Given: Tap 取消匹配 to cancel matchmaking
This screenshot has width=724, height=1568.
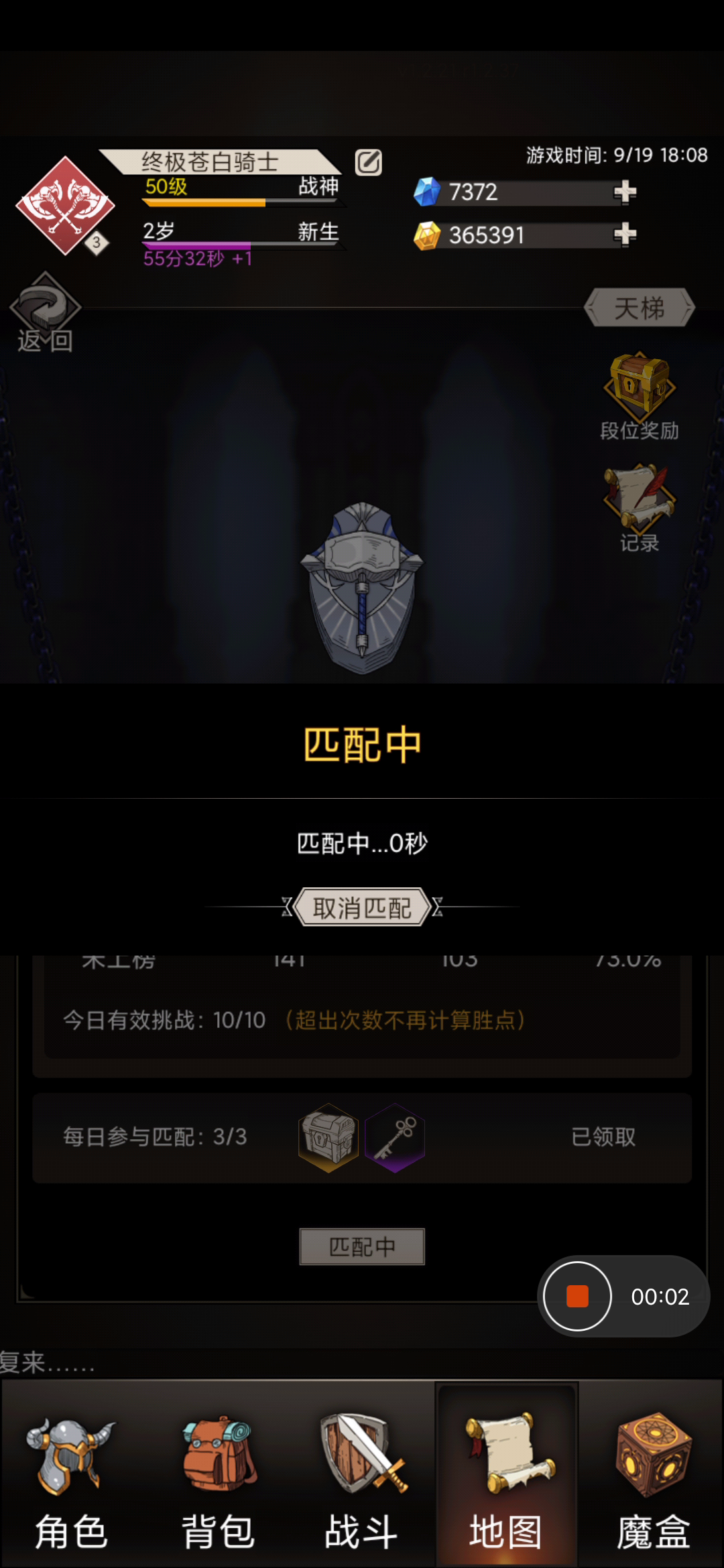Looking at the screenshot, I should click(362, 907).
